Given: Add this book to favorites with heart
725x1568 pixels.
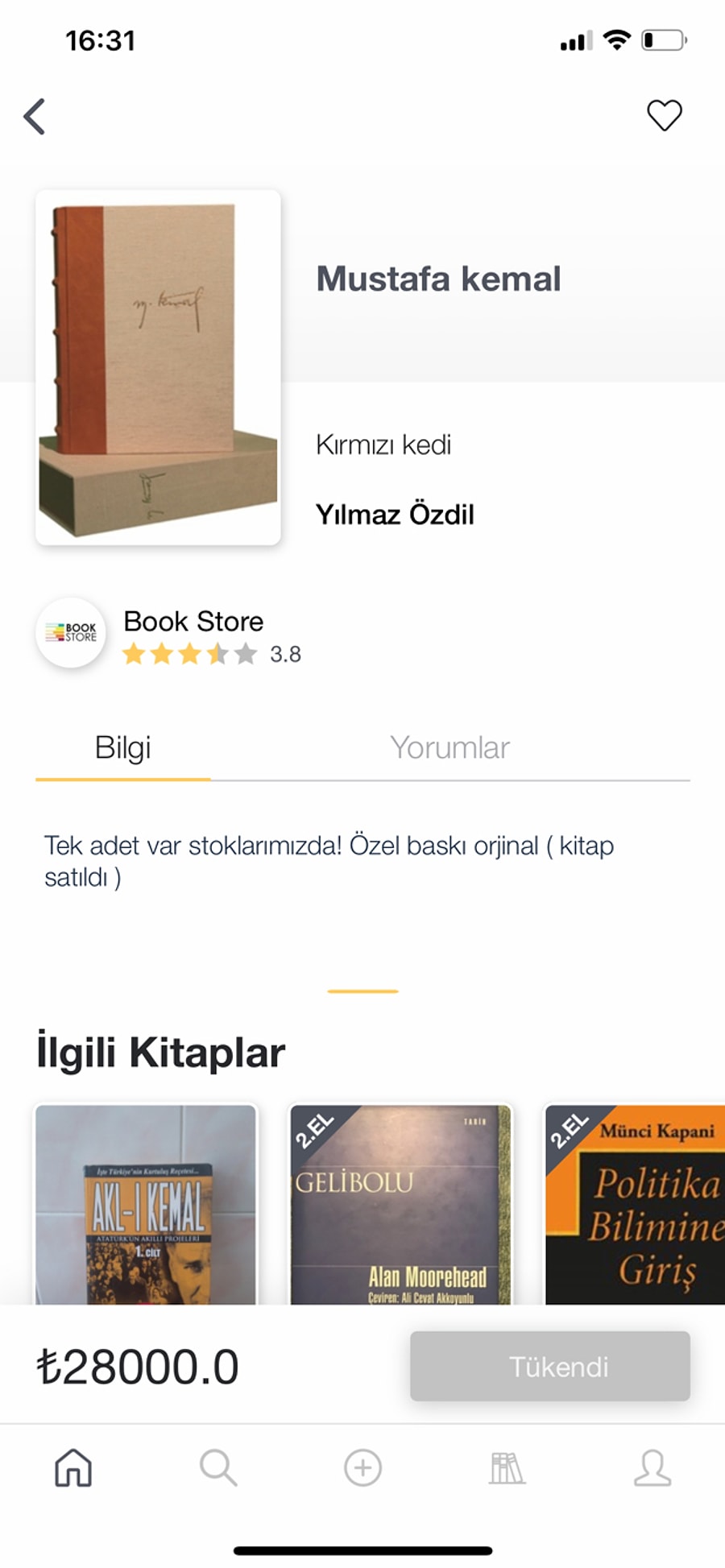Looking at the screenshot, I should (665, 115).
